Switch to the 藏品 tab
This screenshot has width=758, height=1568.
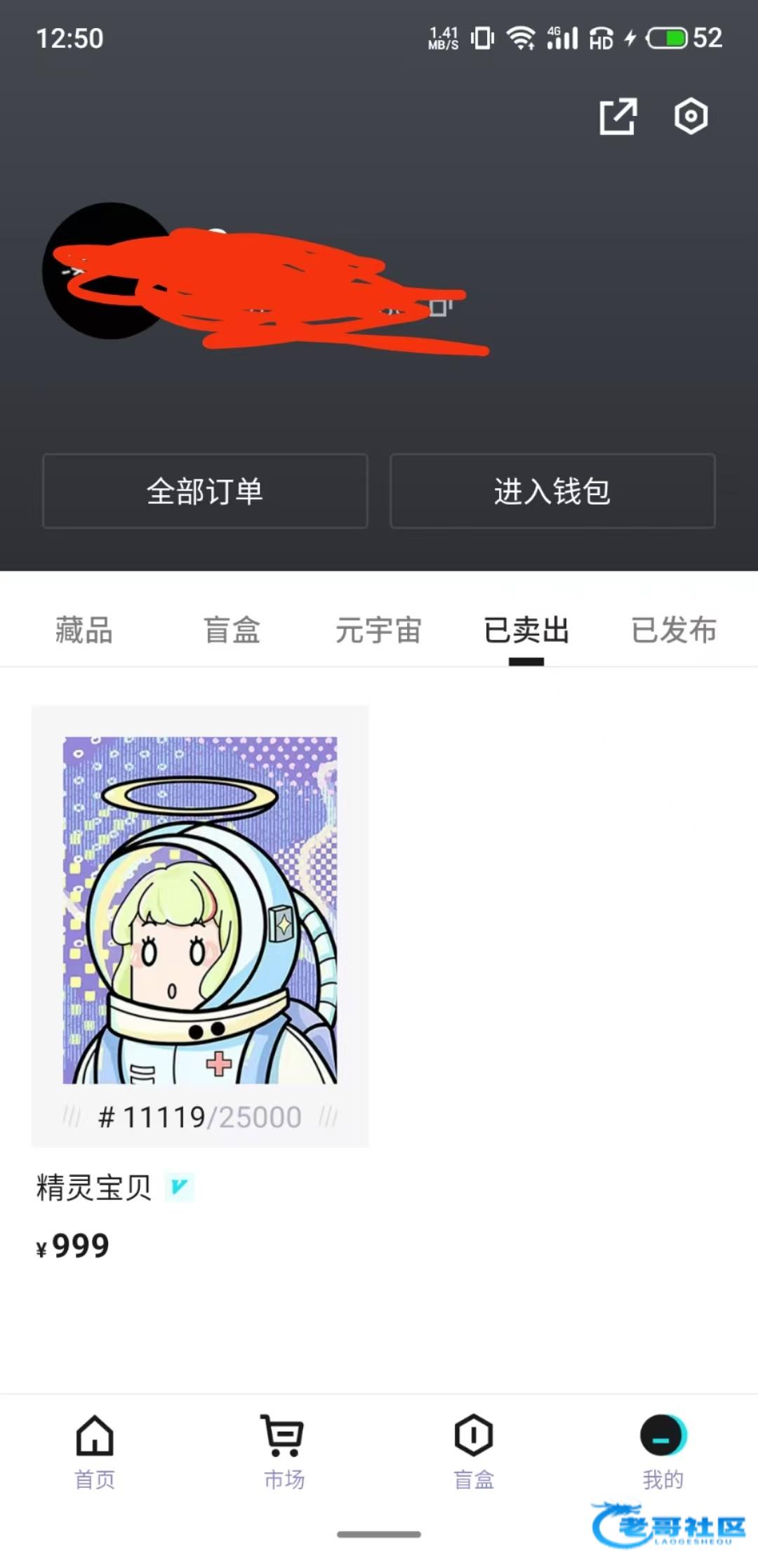point(84,630)
